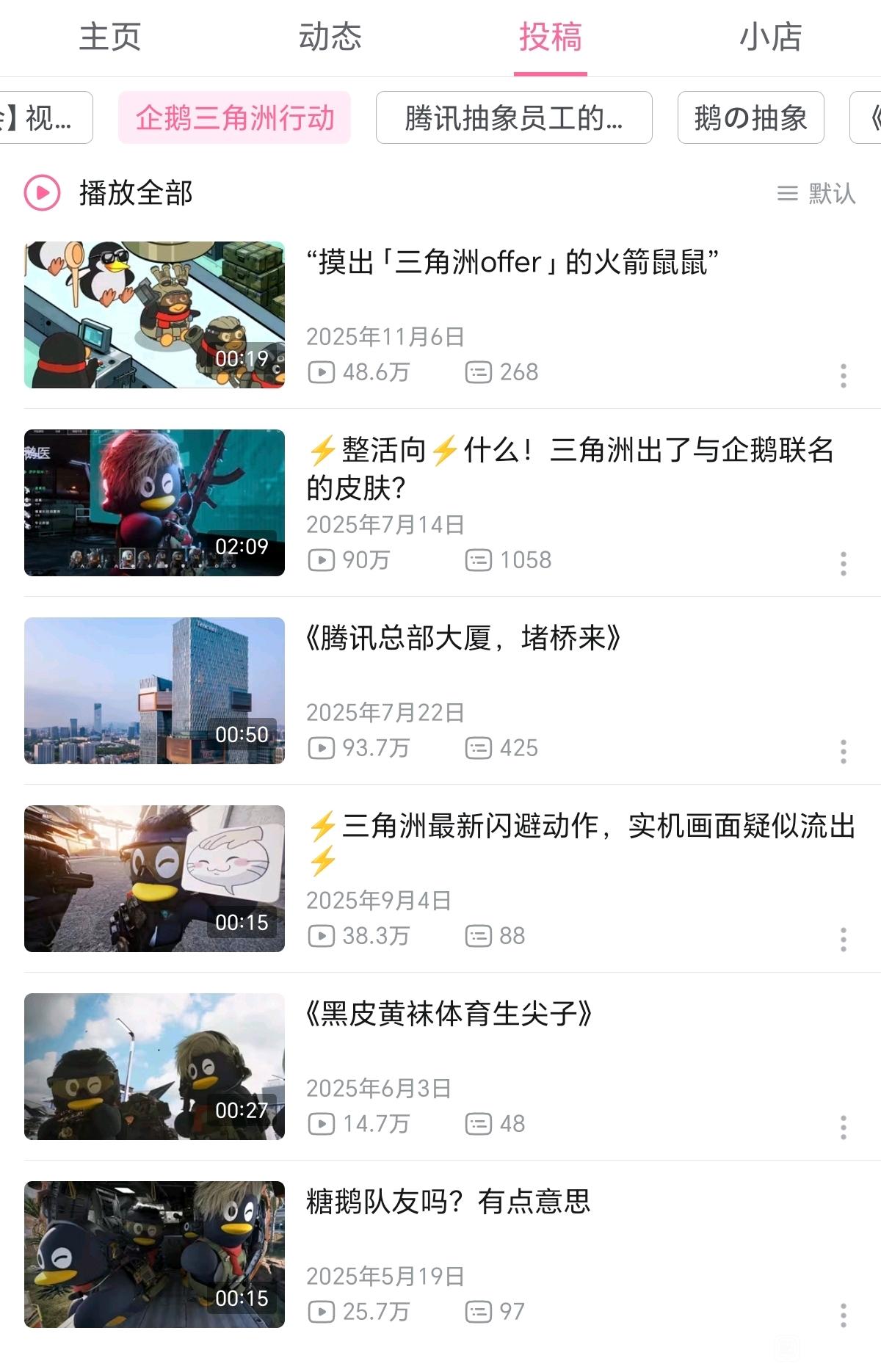Image resolution: width=881 pixels, height=1372 pixels.
Task: Select the 腾讯抽象员工的 collection chip
Action: click(x=514, y=117)
